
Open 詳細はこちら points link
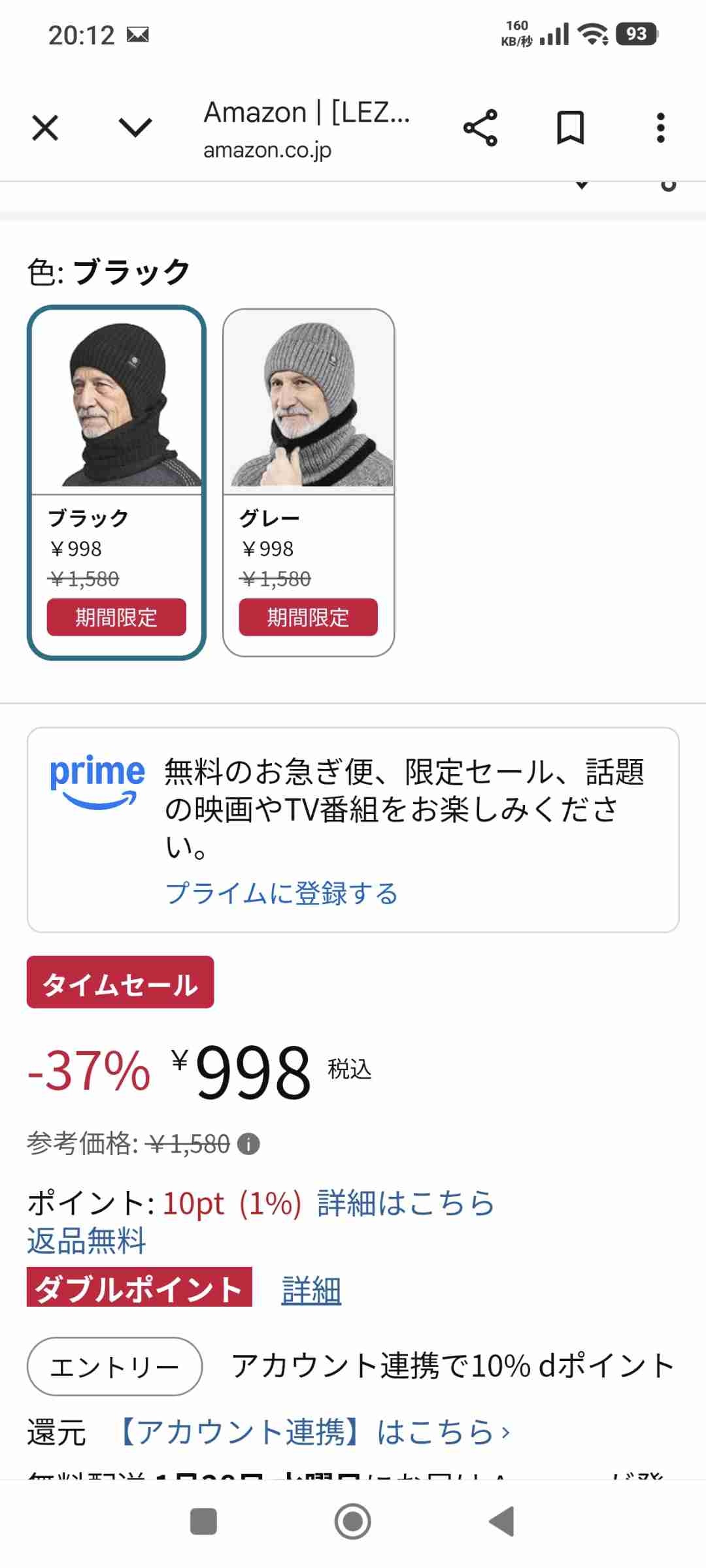pyautogui.click(x=405, y=1203)
